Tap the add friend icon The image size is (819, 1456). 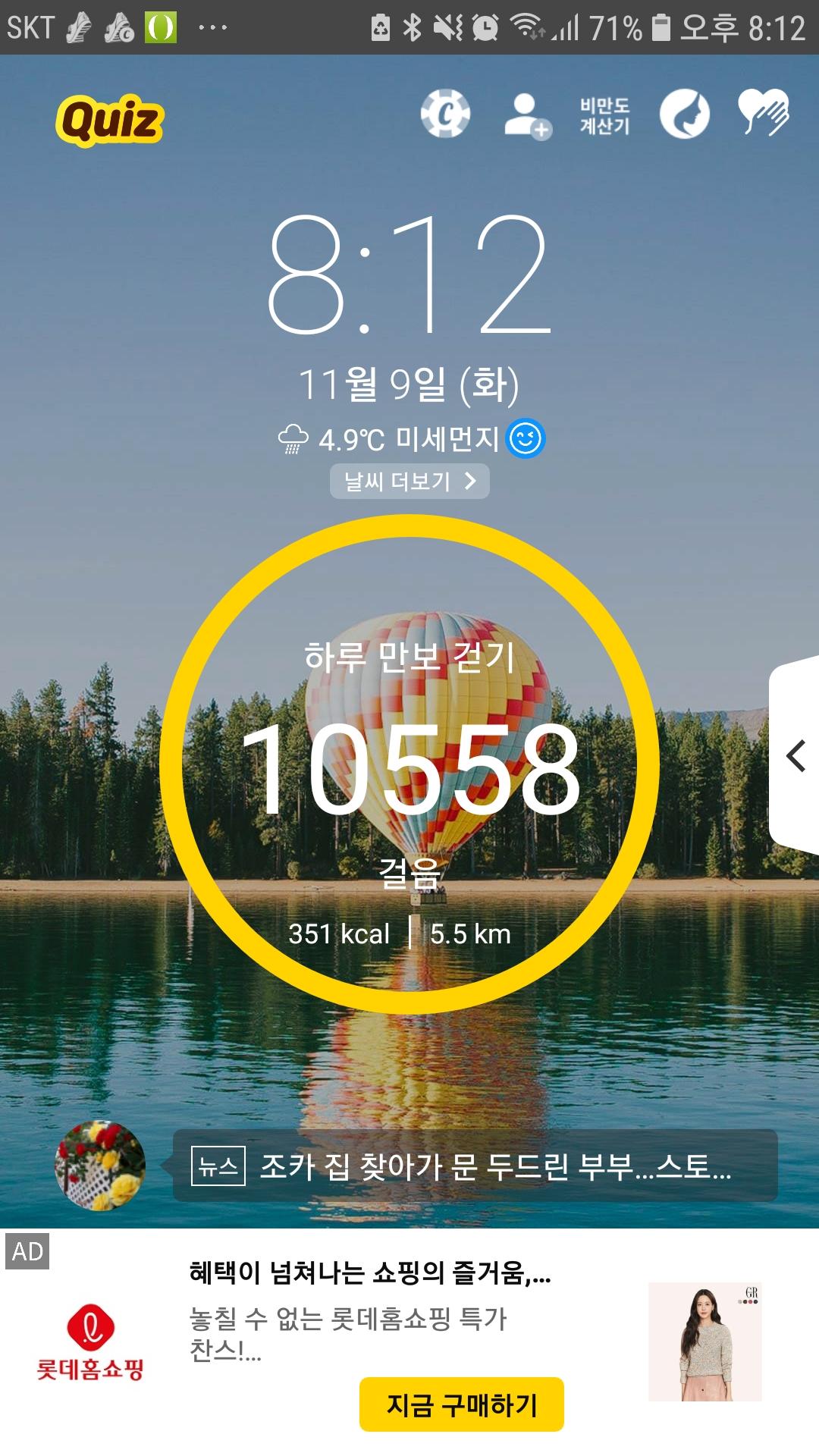(x=527, y=116)
